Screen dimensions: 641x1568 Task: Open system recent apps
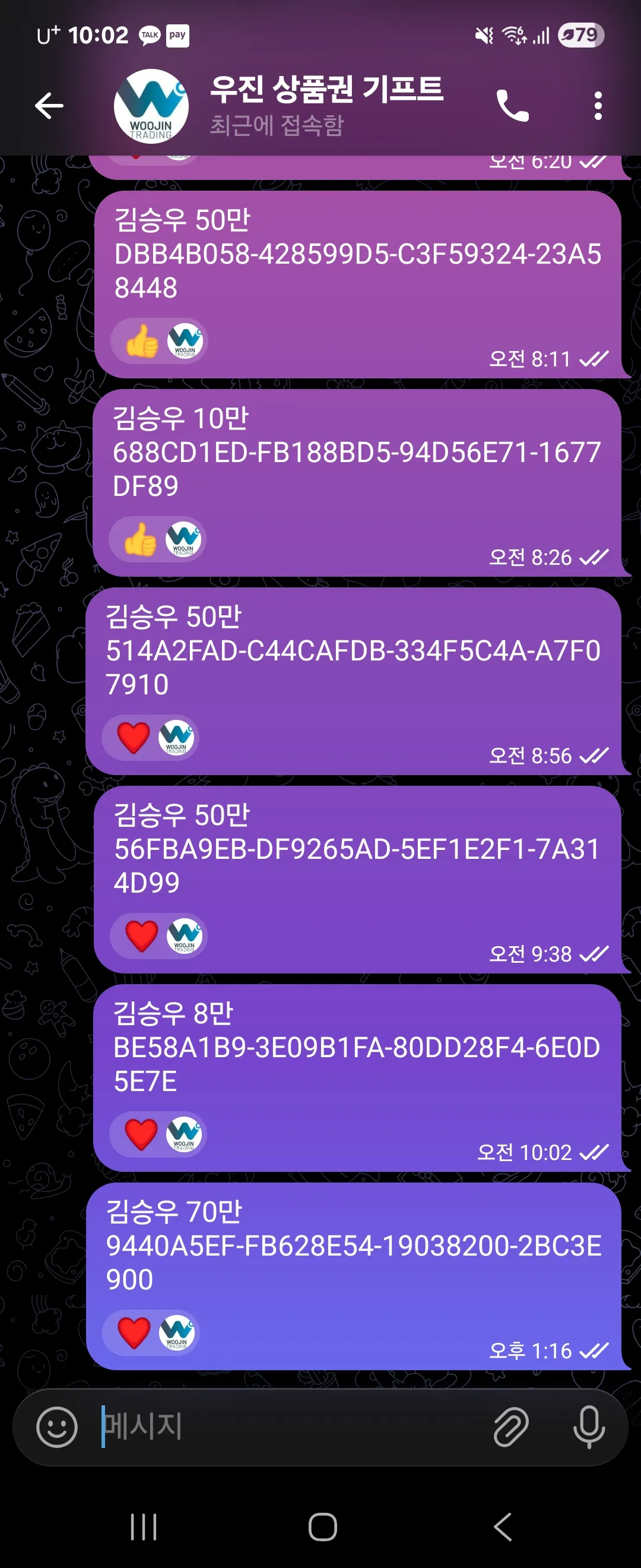[x=144, y=1526]
